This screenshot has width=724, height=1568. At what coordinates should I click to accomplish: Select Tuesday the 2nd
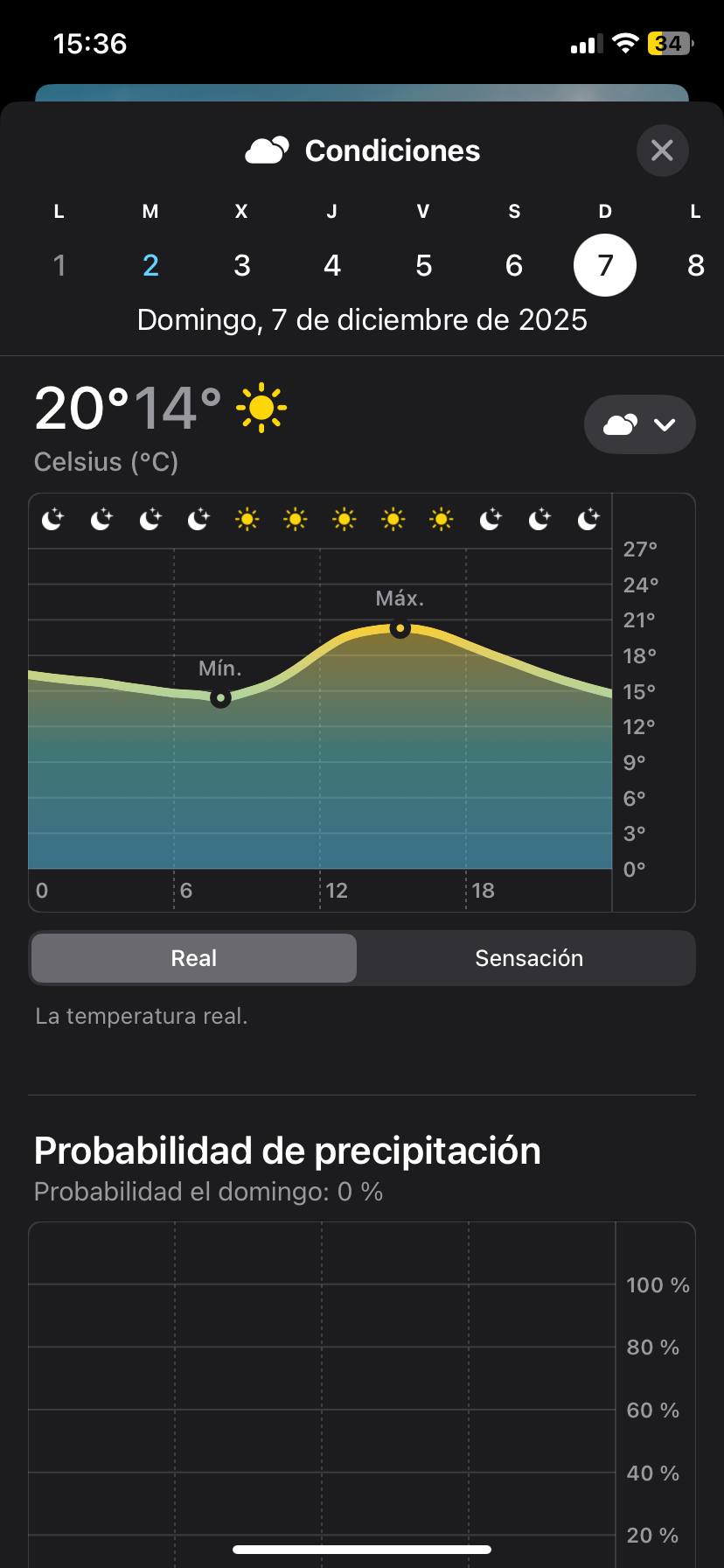tap(150, 265)
